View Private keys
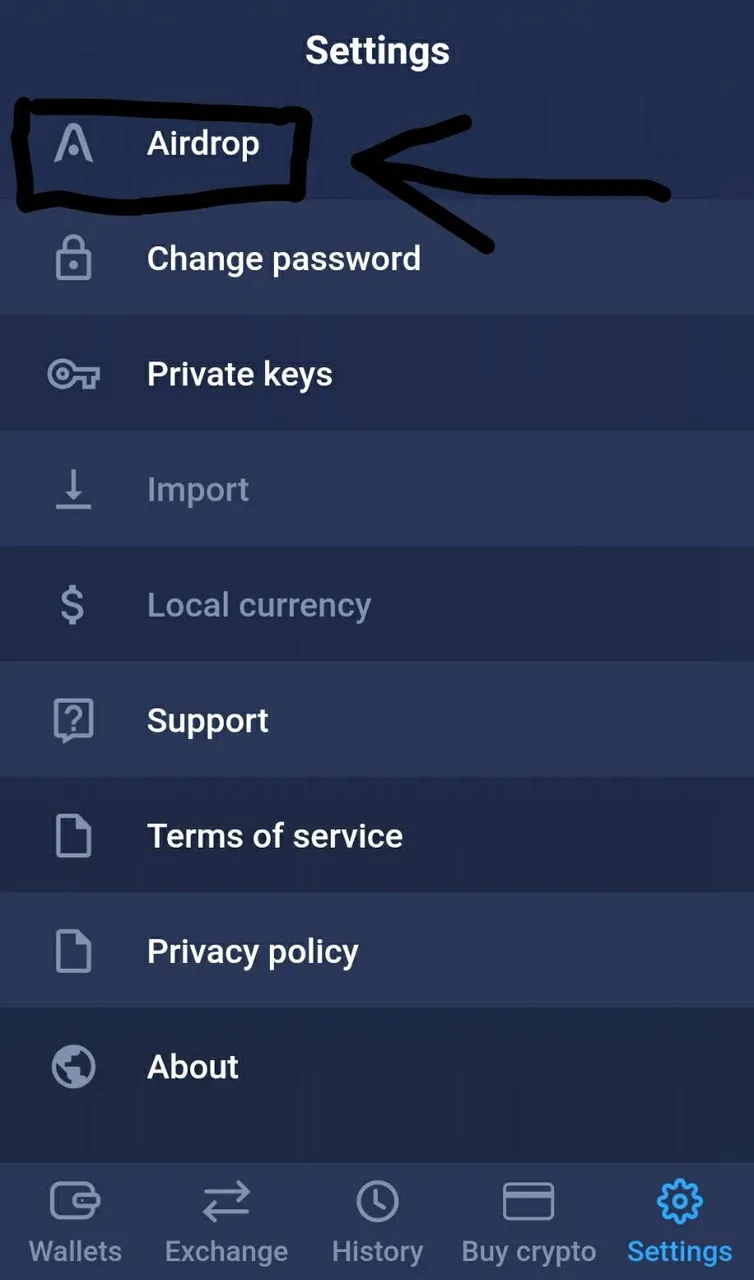The width and height of the screenshot is (754, 1280). pyautogui.click(x=377, y=373)
